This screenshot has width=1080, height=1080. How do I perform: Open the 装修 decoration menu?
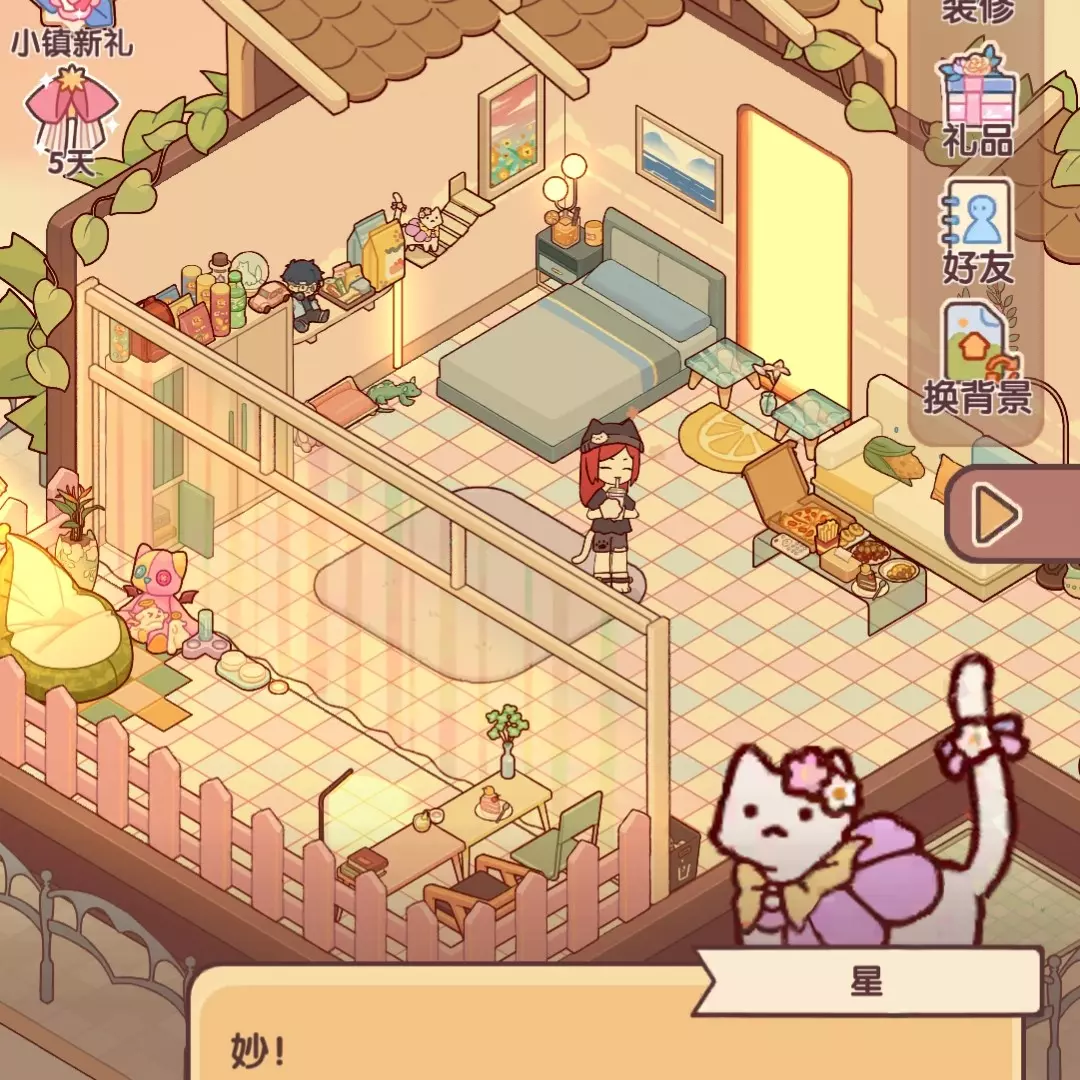(977, 12)
